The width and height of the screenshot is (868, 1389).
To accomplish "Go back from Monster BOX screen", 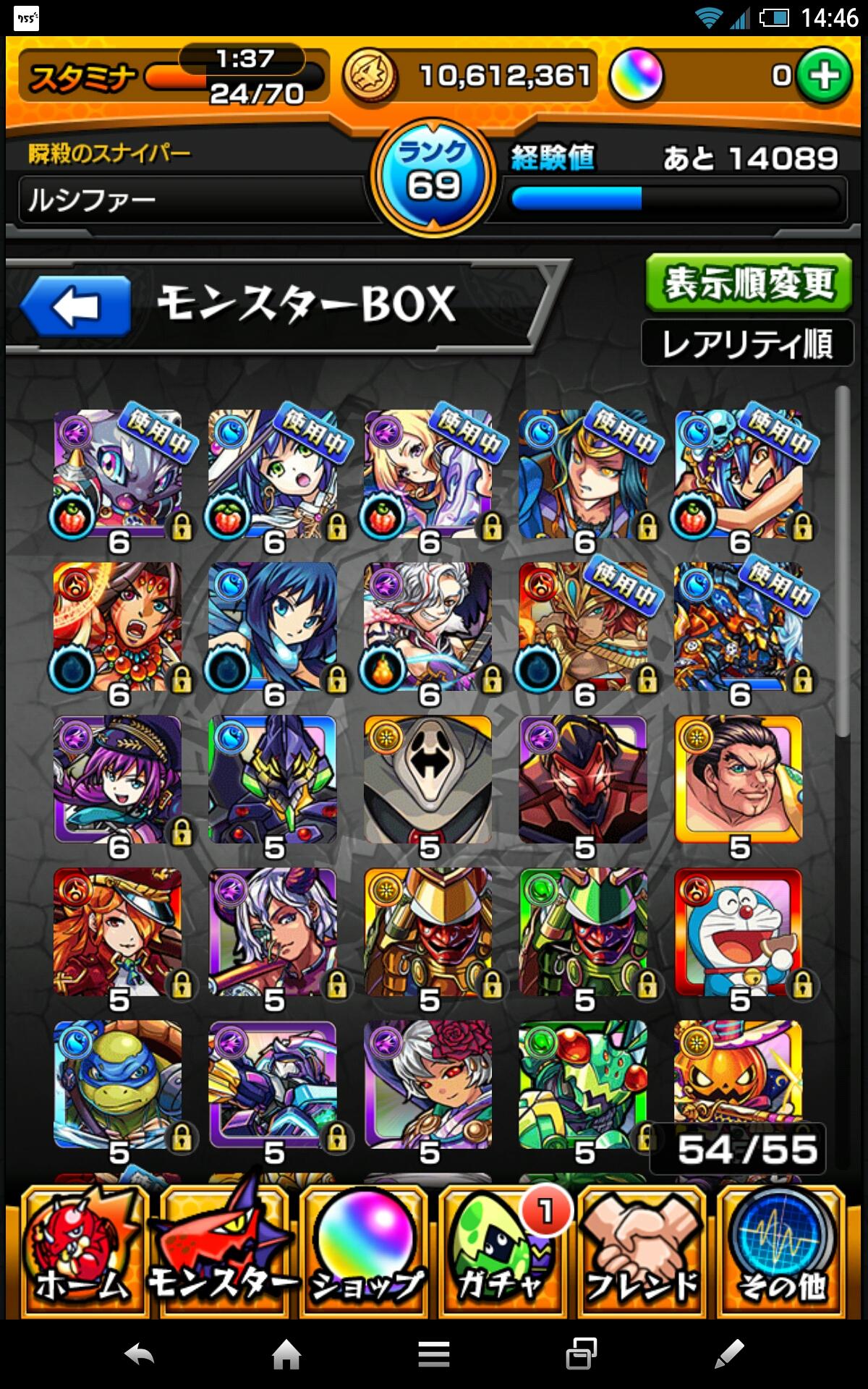I will [x=76, y=307].
